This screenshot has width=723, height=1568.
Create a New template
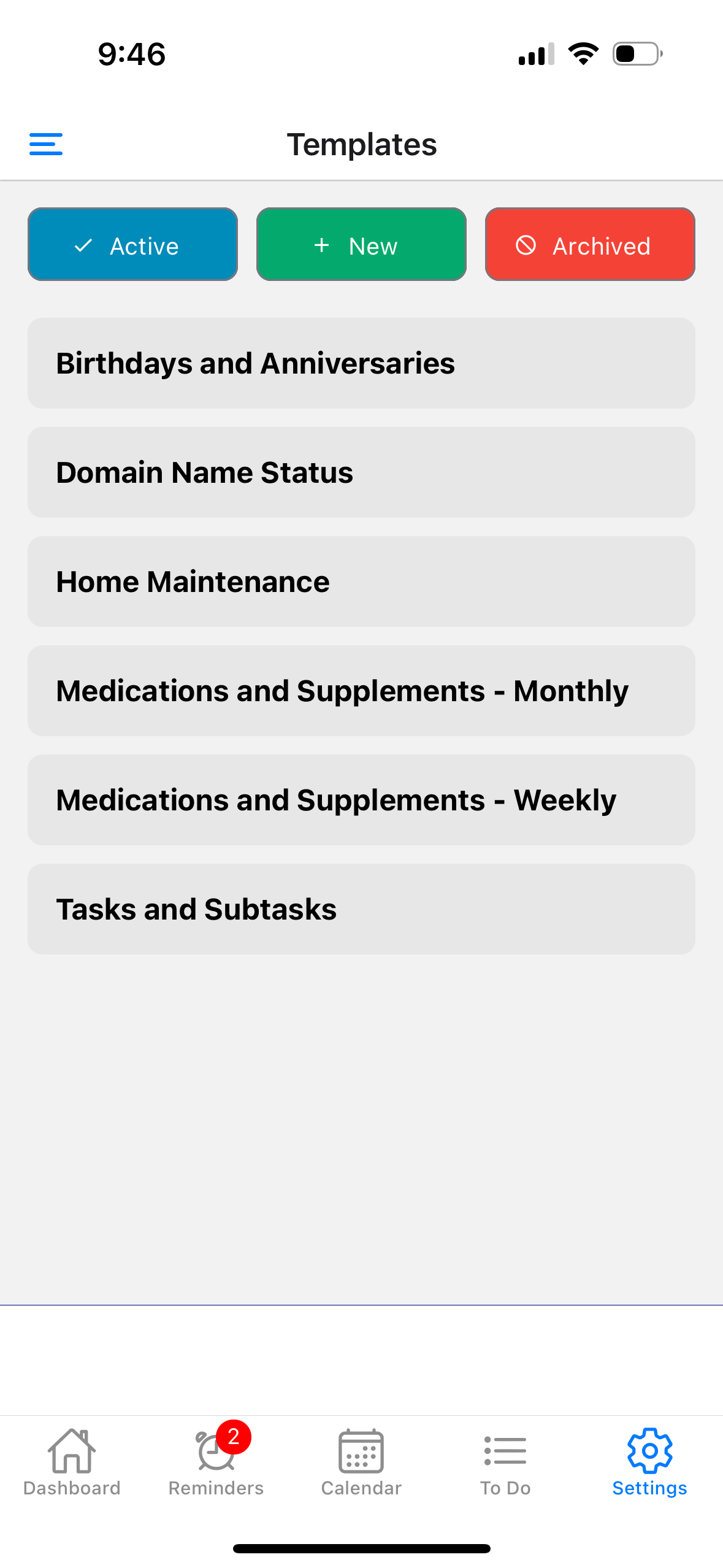tap(361, 245)
